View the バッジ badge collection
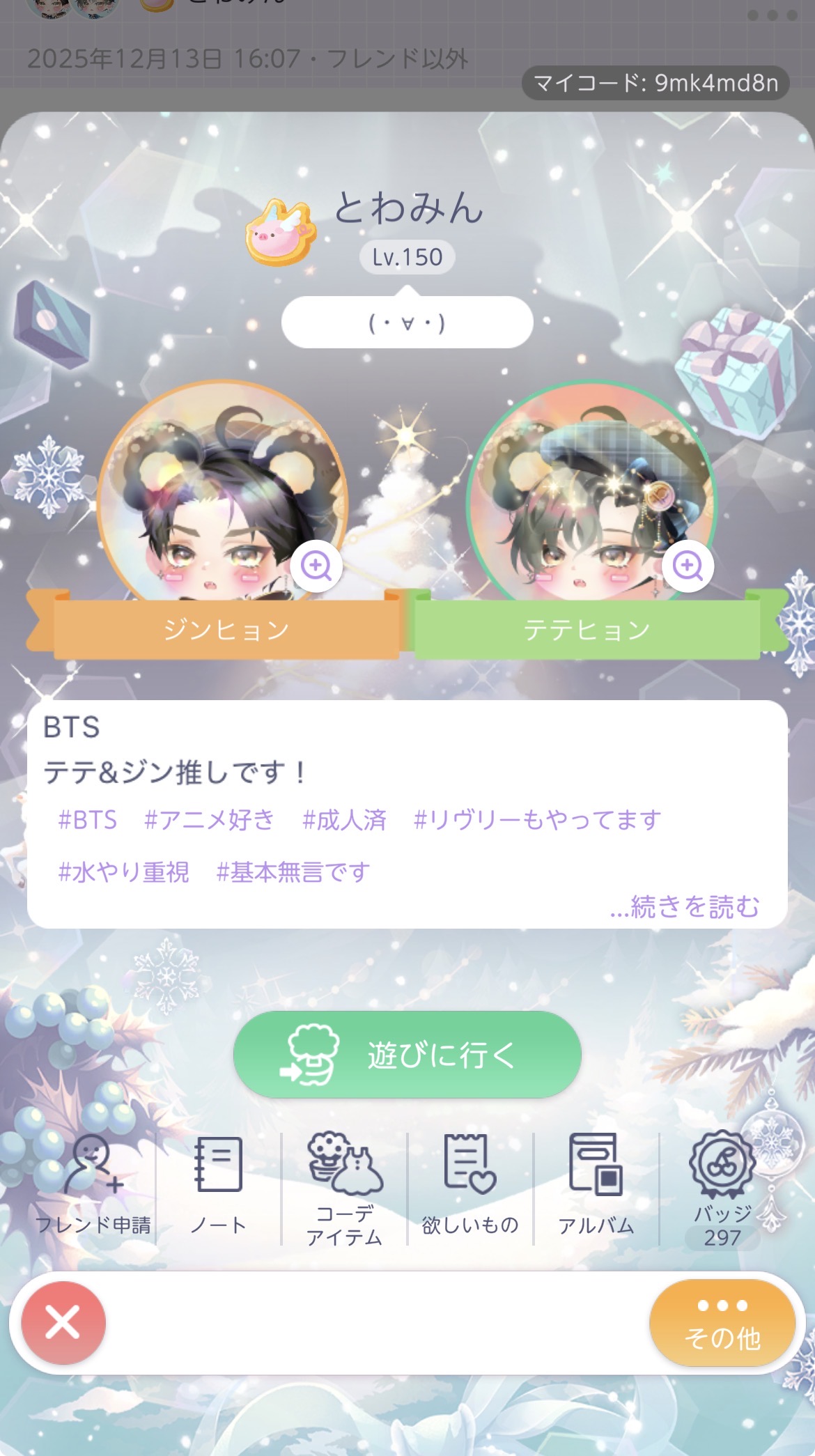815x1456 pixels. coord(722,1188)
